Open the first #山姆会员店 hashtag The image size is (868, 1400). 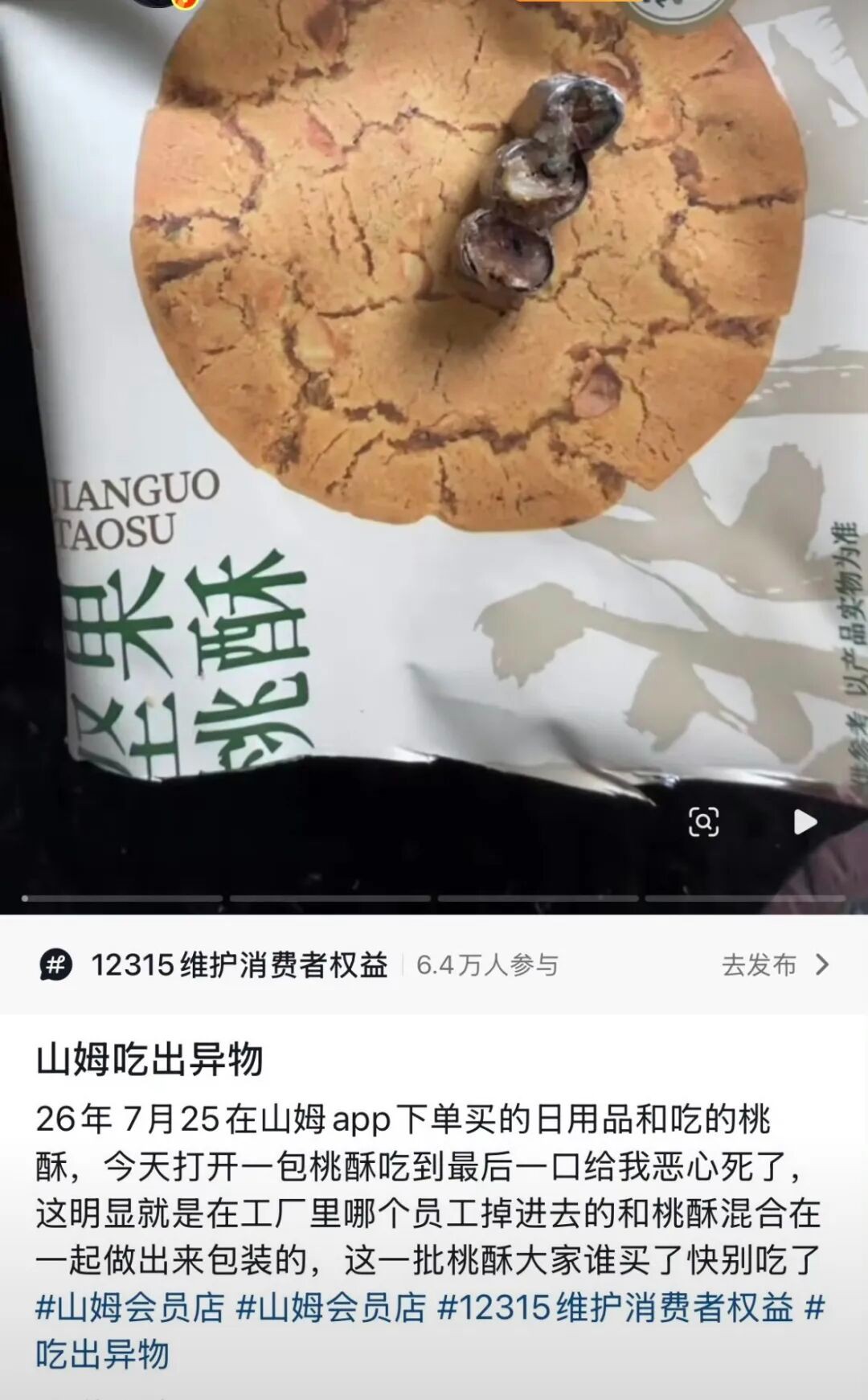[x=130, y=1308]
